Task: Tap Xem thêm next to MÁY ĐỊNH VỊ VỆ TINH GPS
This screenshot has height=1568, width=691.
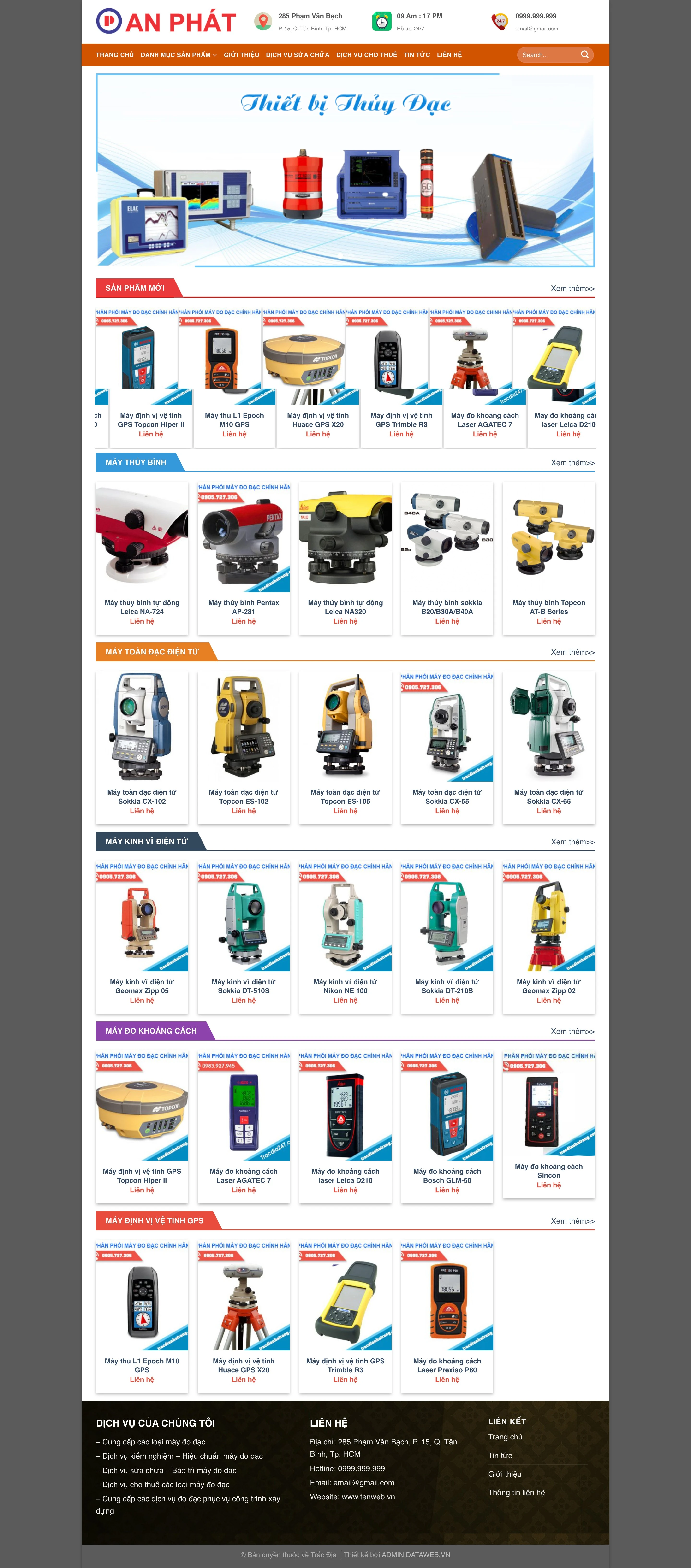Action: 572,1221
